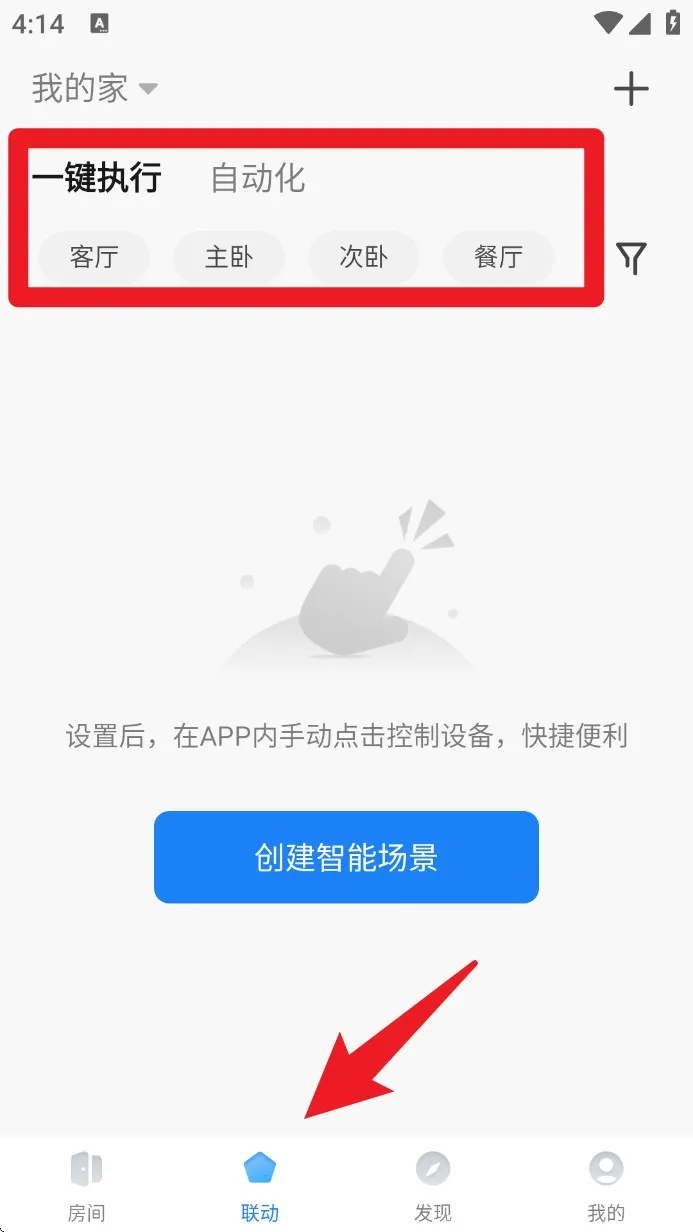Go to the 房间 tab
This screenshot has width=693, height=1232.
pos(86,1185)
